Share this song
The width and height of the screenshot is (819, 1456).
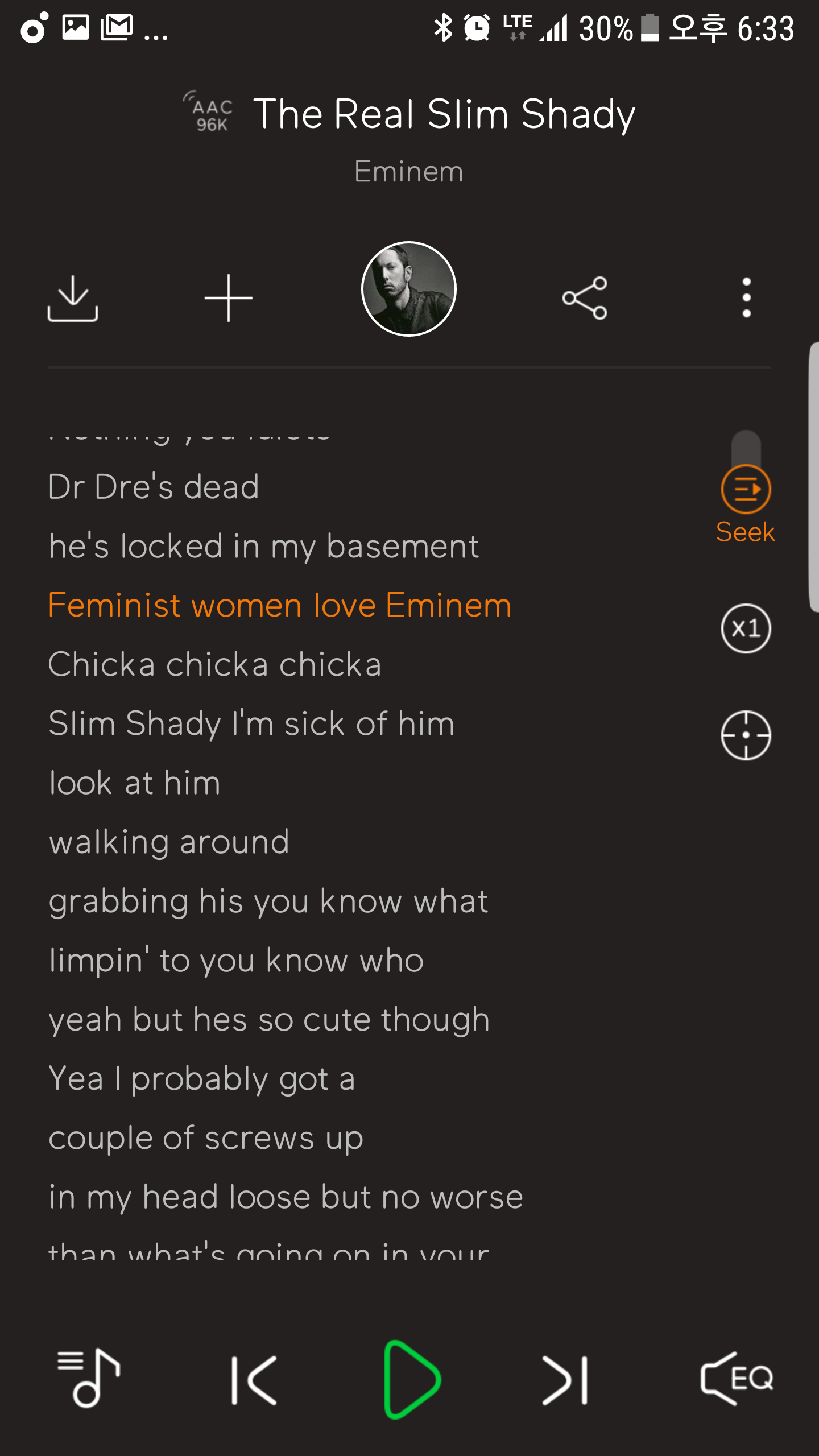[x=585, y=298]
